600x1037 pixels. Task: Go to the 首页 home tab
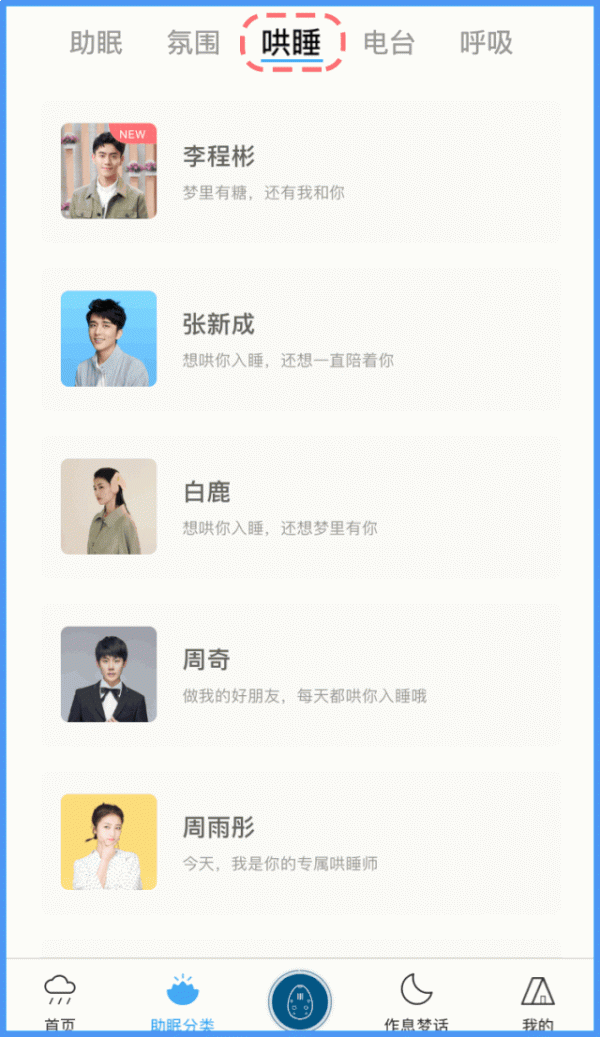tap(60, 1002)
